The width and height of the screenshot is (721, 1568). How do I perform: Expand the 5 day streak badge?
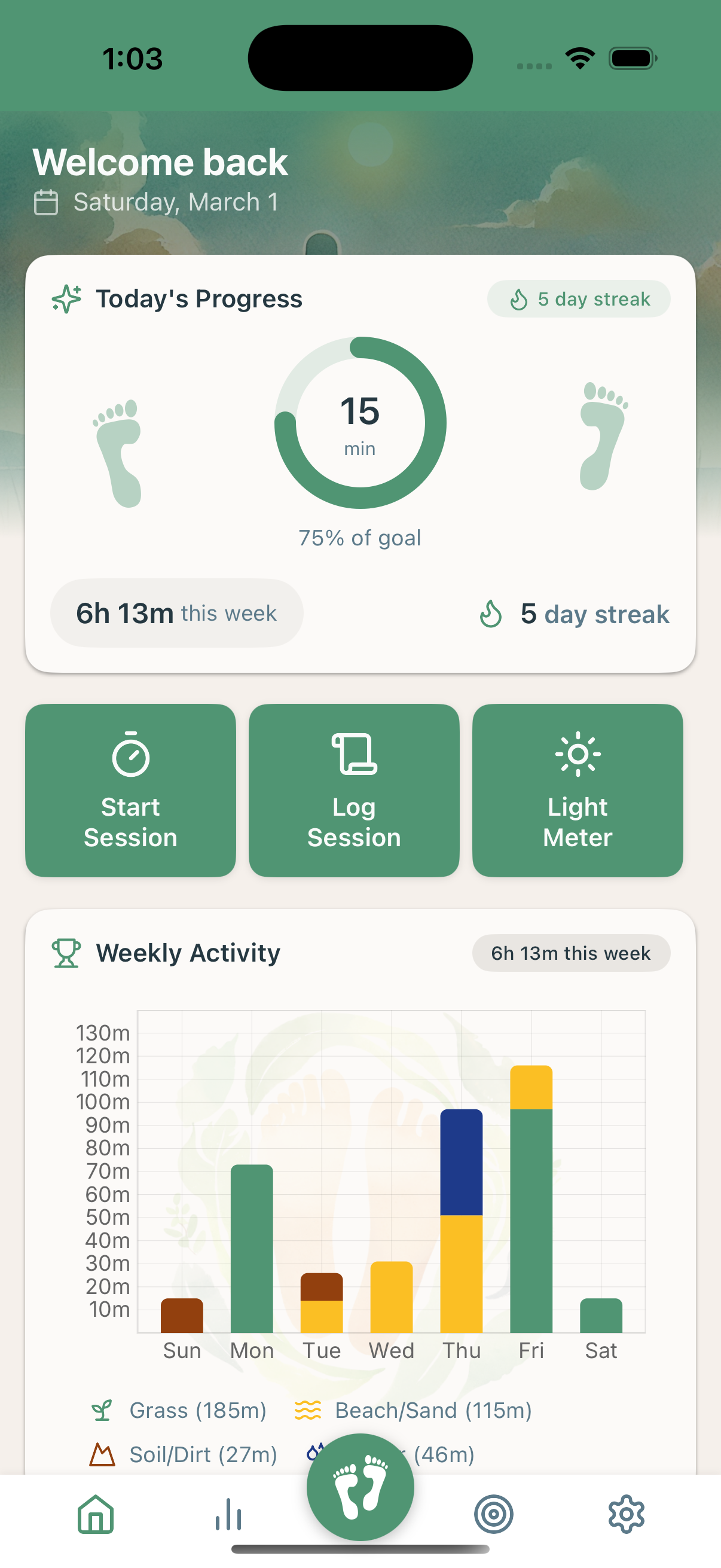point(578,299)
